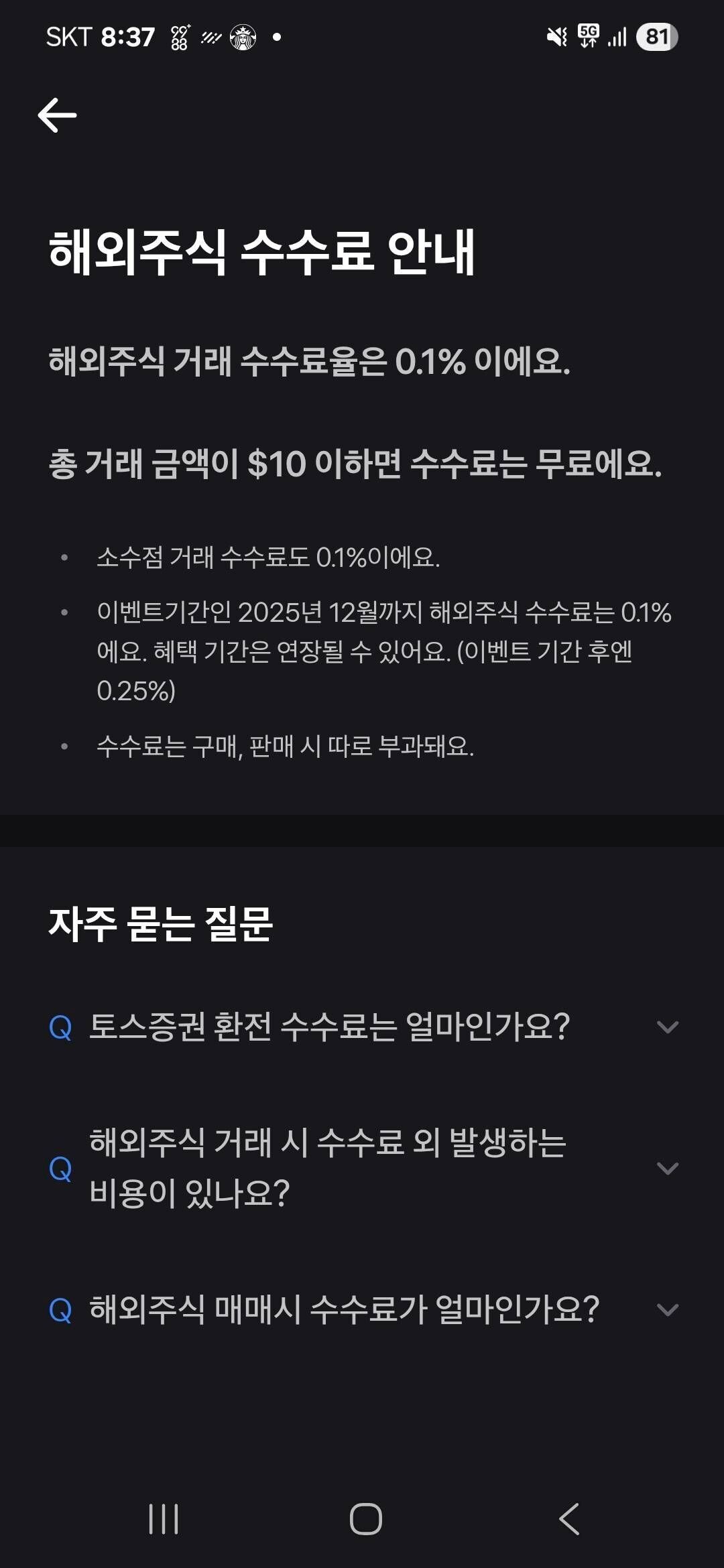The image size is (724, 1568).
Task: Tap the 5G network indicator
Action: tap(587, 37)
